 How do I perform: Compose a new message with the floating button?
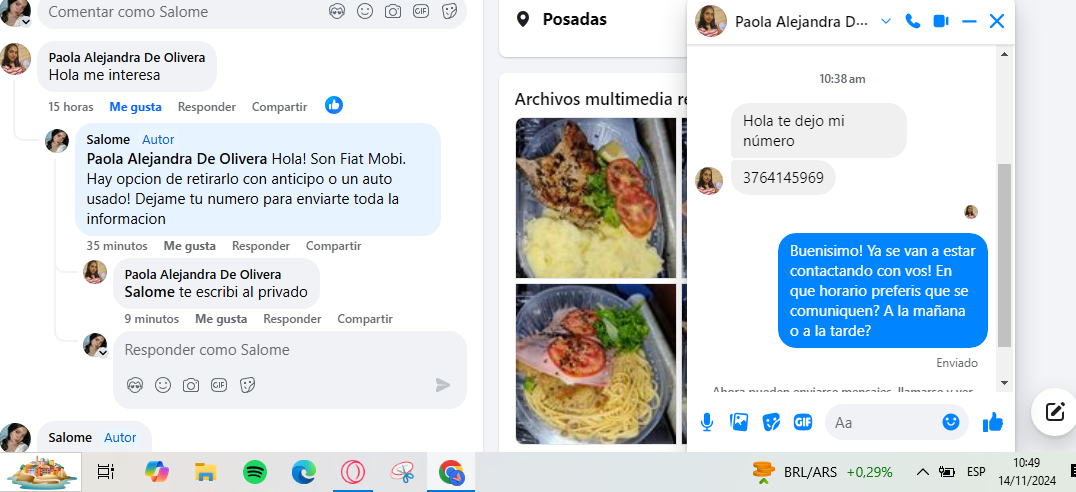click(1054, 411)
